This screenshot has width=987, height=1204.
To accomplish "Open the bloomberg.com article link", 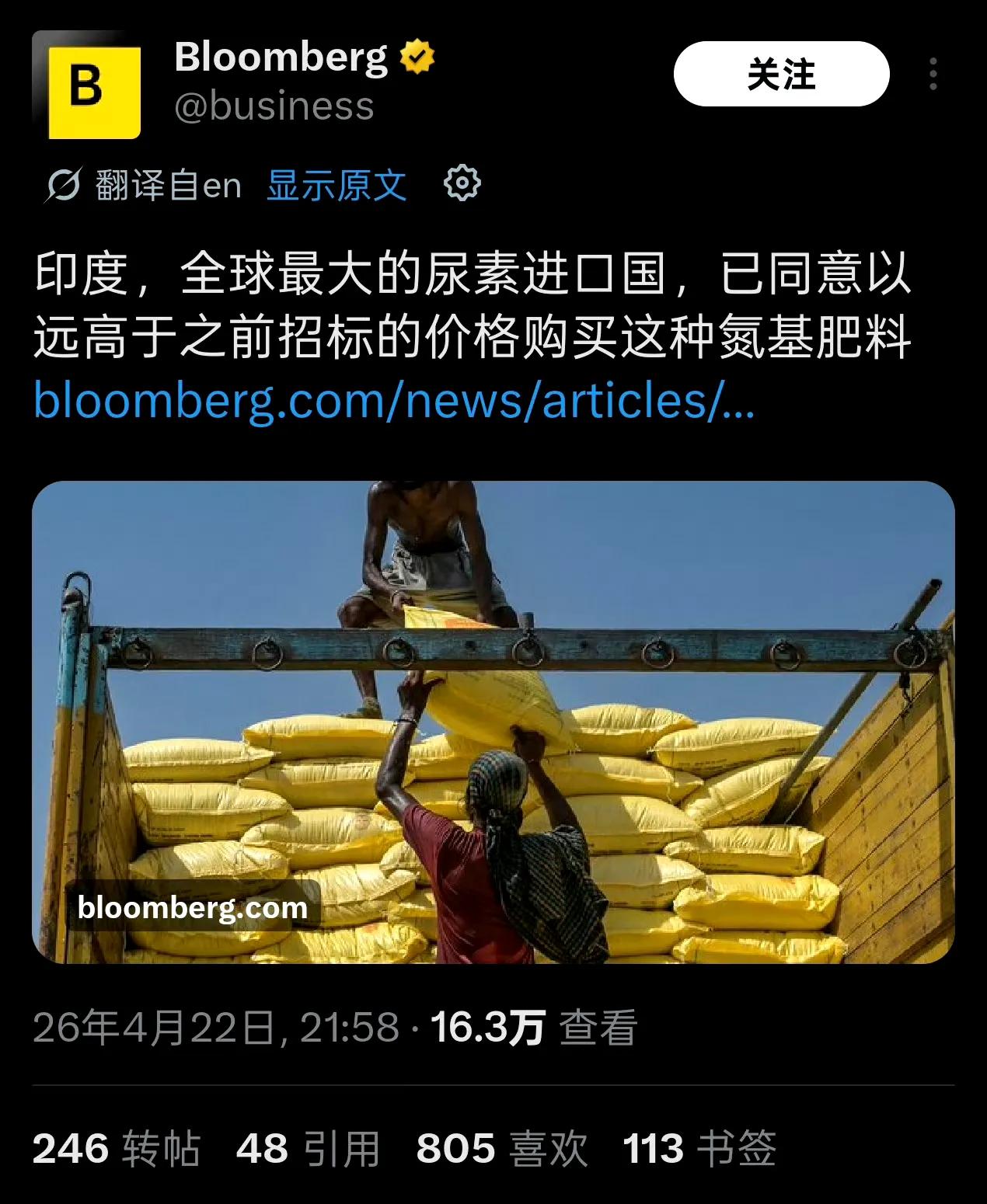I will (396, 404).
